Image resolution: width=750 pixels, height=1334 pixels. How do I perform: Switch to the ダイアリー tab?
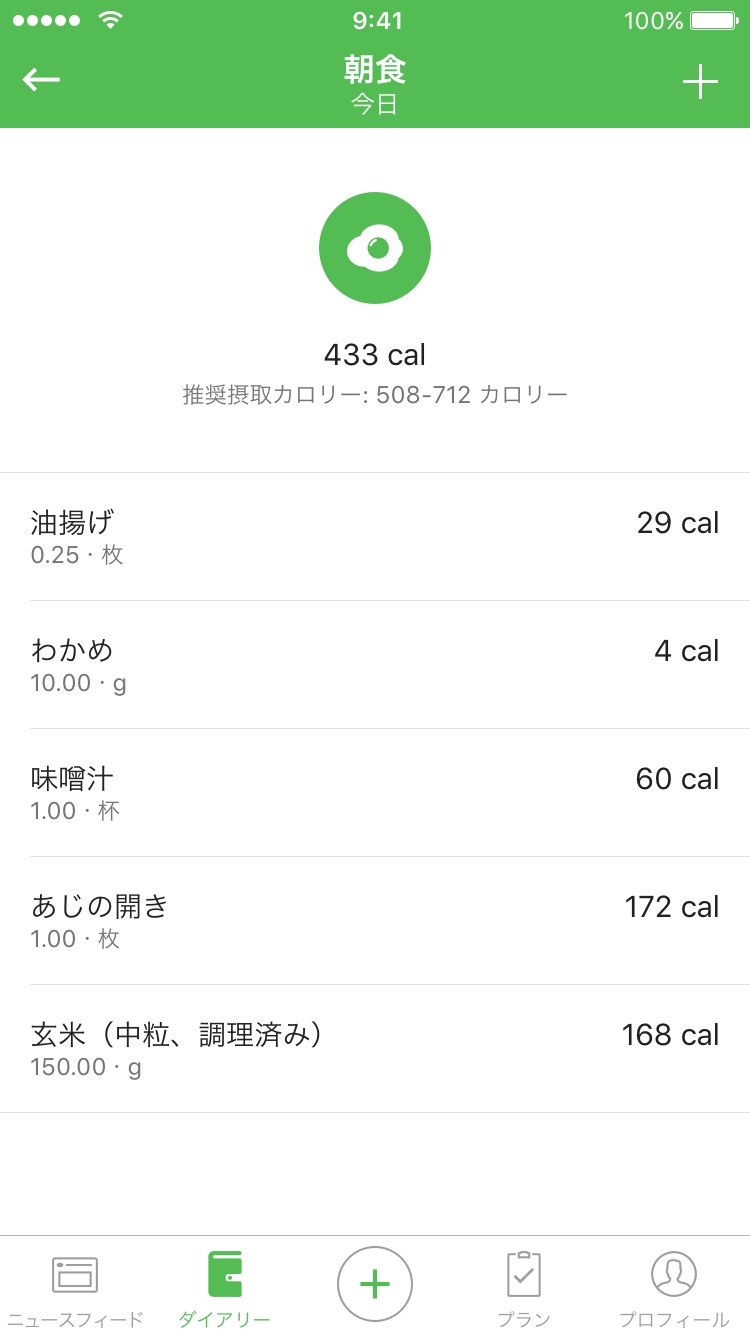click(225, 1288)
